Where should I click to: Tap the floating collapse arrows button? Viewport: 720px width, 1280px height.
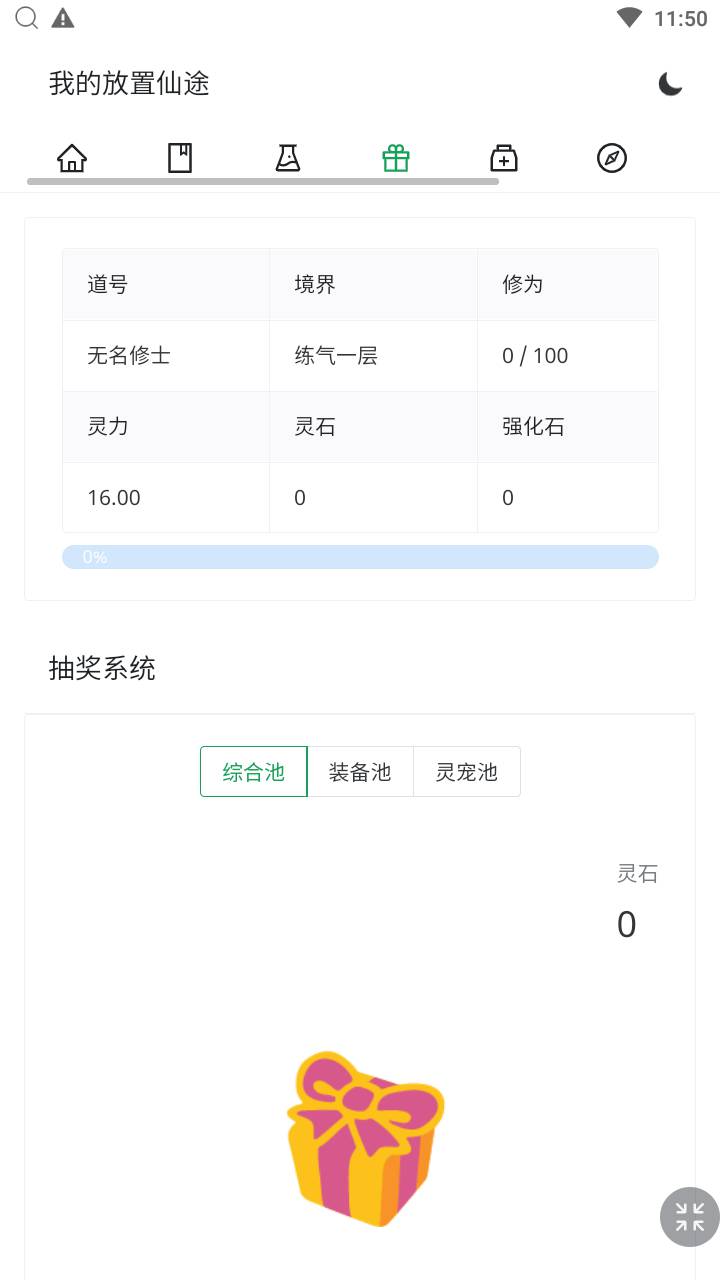pyautogui.click(x=690, y=1217)
